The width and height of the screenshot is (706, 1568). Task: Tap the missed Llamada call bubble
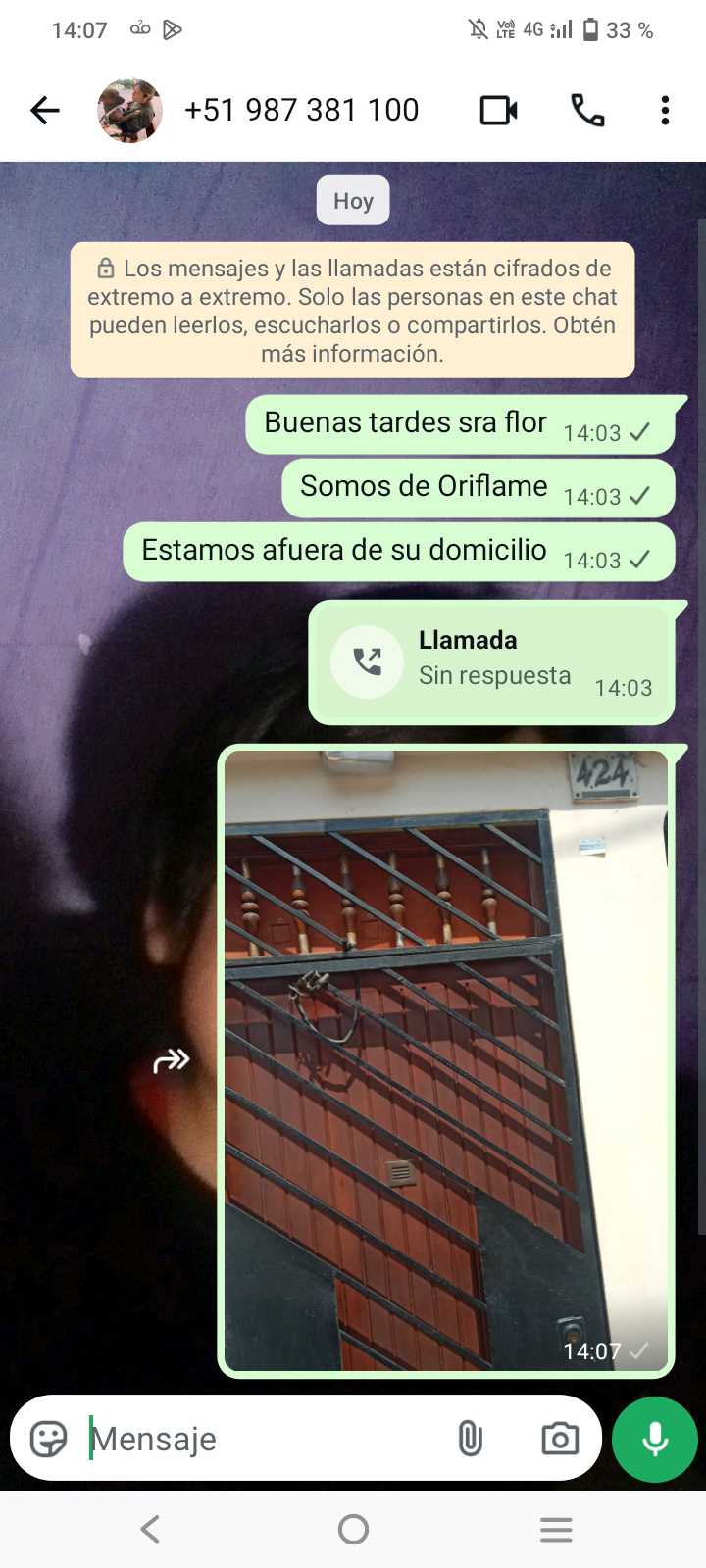tap(491, 662)
